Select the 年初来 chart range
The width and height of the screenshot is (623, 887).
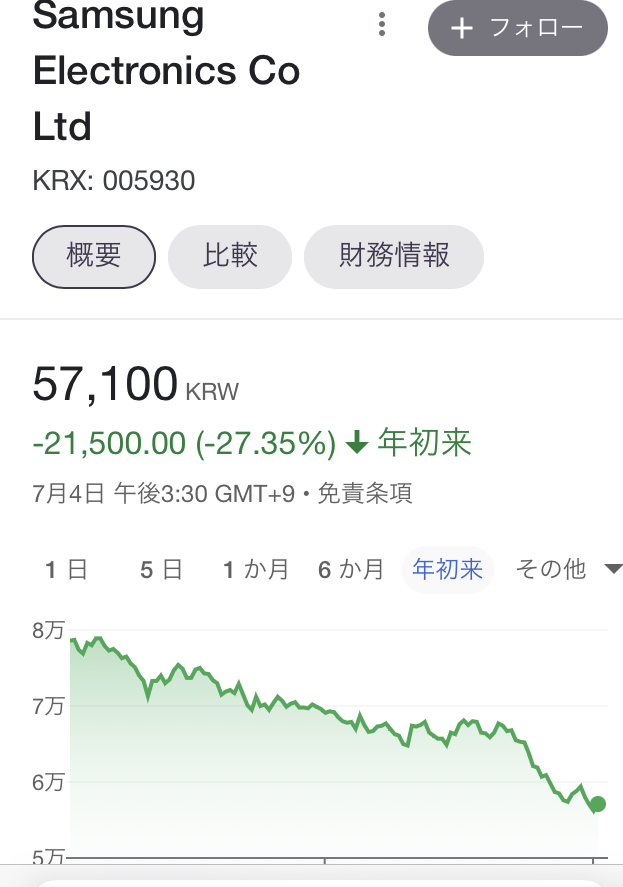(x=448, y=570)
